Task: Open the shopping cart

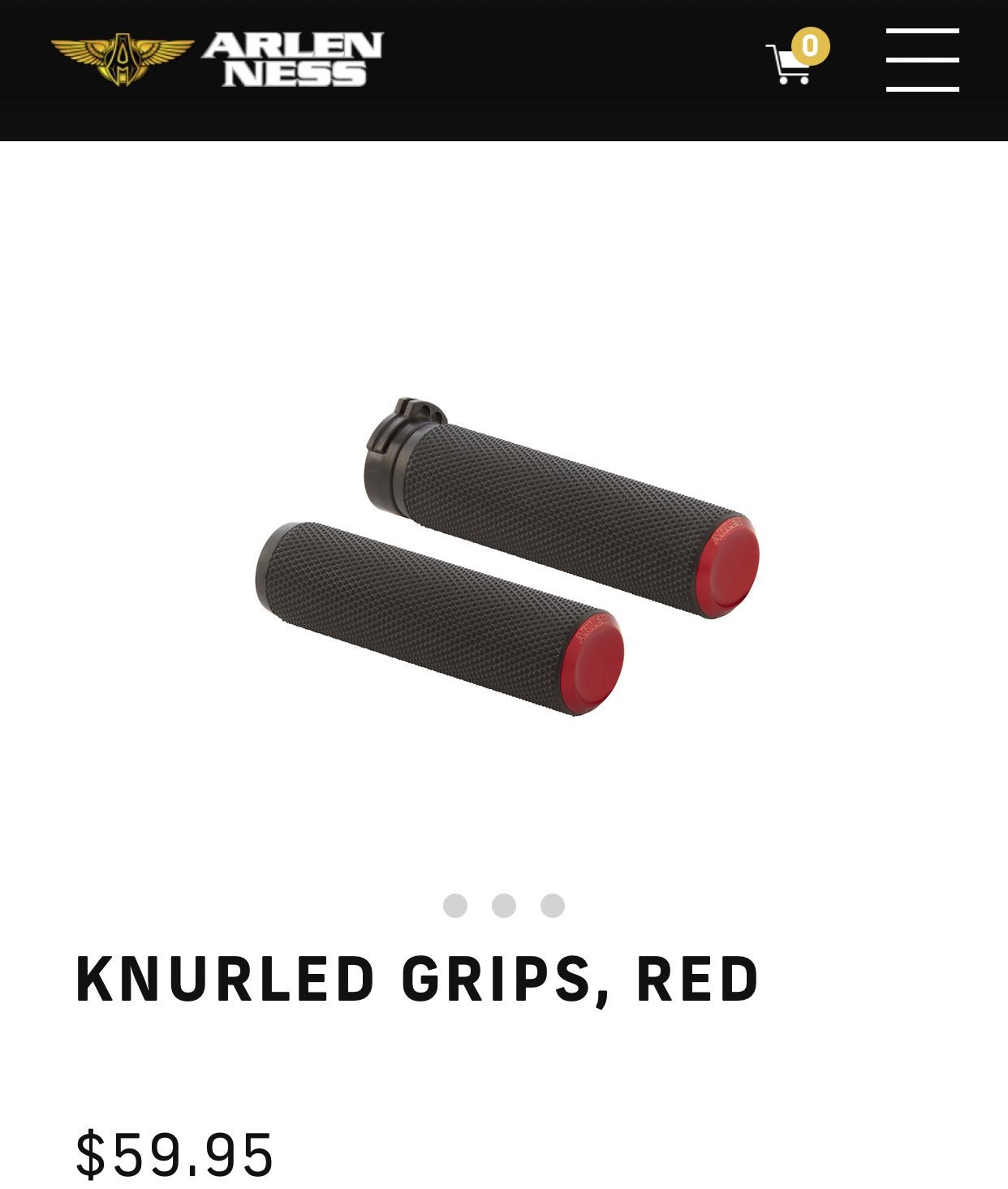Action: pos(791,62)
